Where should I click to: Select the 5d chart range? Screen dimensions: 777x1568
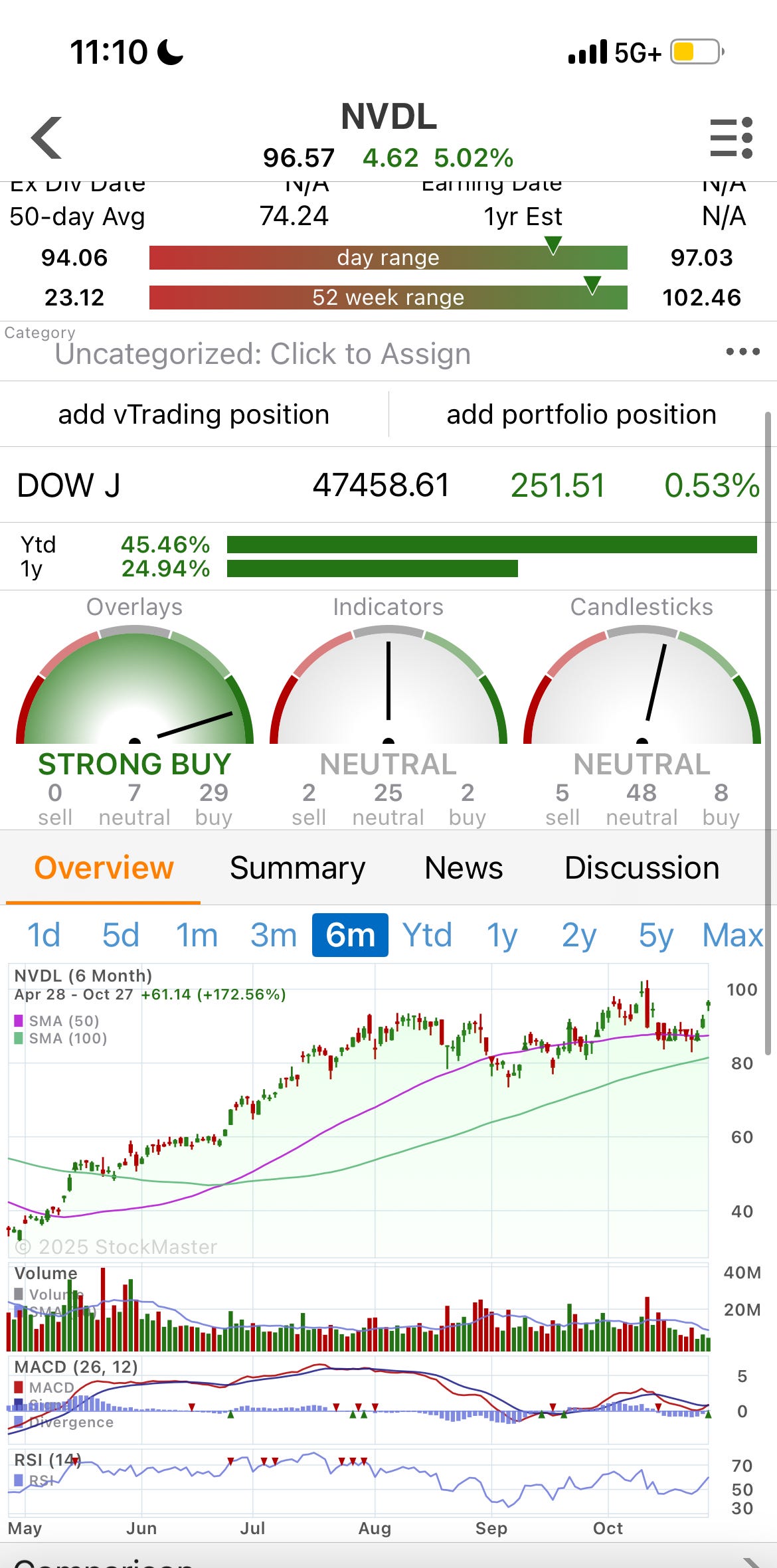click(121, 935)
